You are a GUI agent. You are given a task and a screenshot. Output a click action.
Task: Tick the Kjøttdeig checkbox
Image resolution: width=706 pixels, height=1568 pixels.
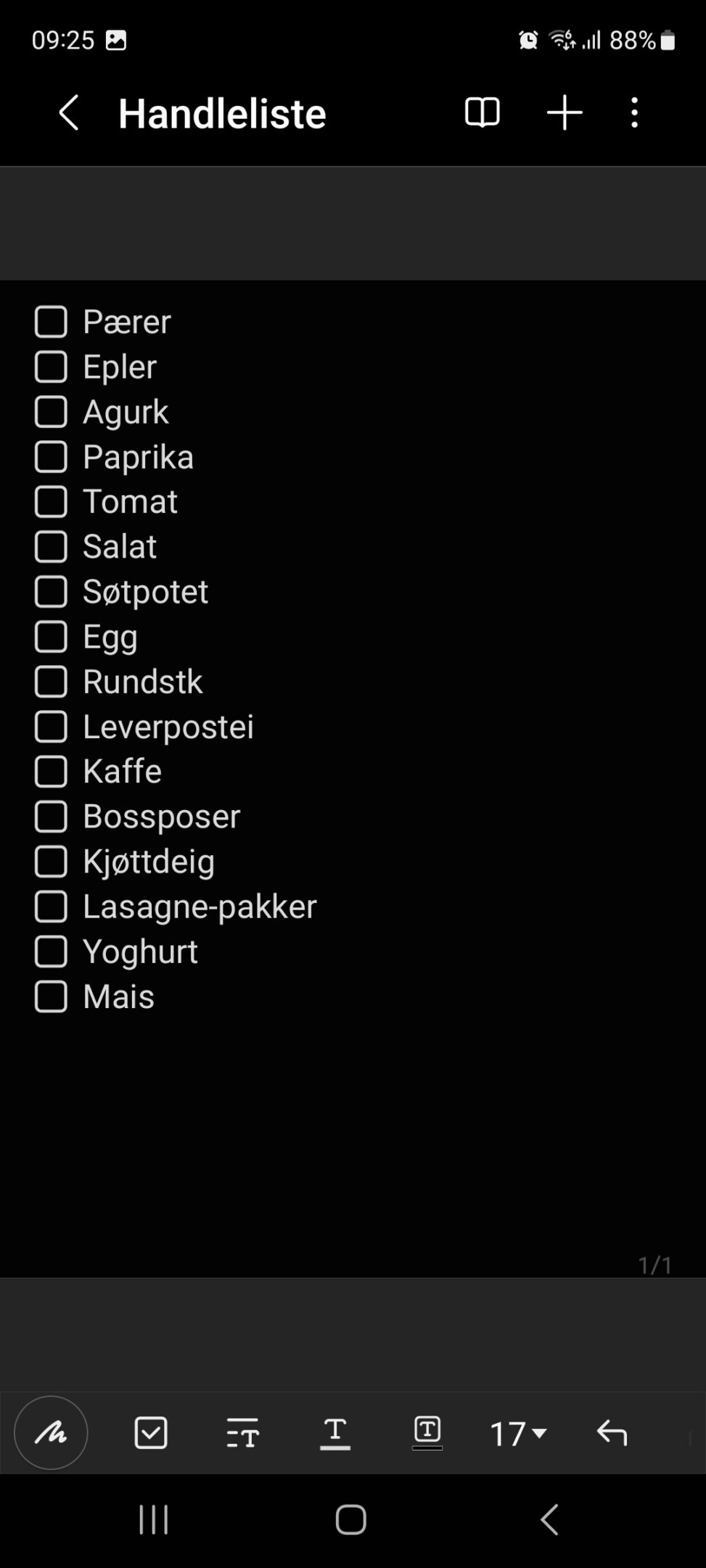(x=51, y=862)
